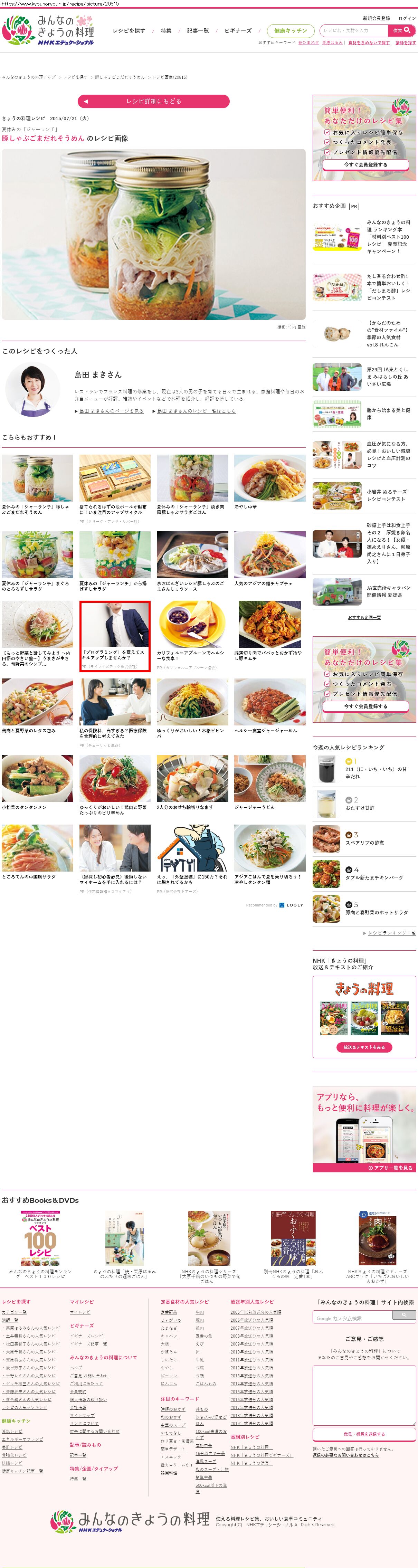This screenshot has height=1568, width=418.
Task: Open the 特集 menu
Action: click(165, 30)
